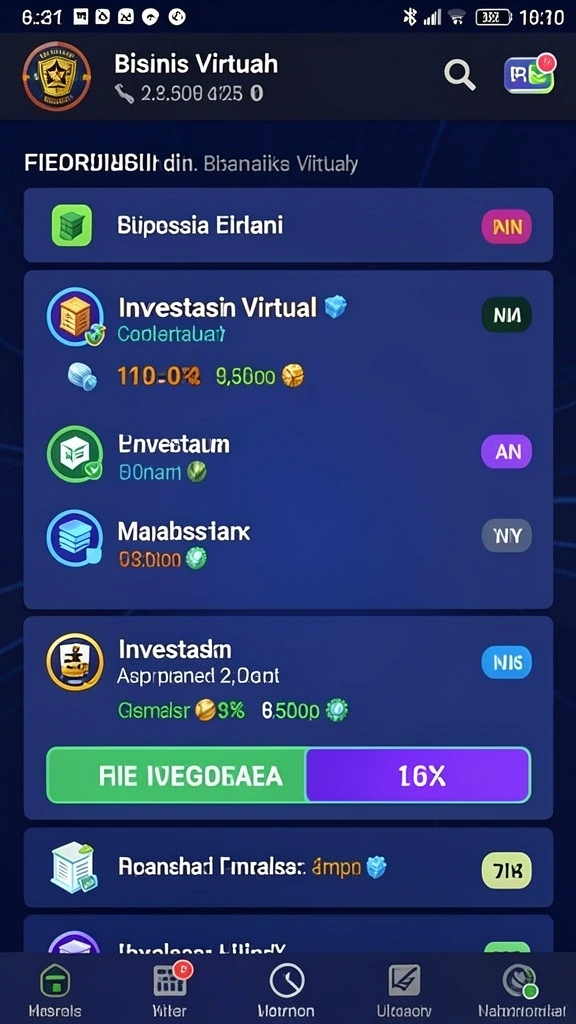
Task: Tap the 71K button on Roanshad Finralsa
Action: point(507,869)
